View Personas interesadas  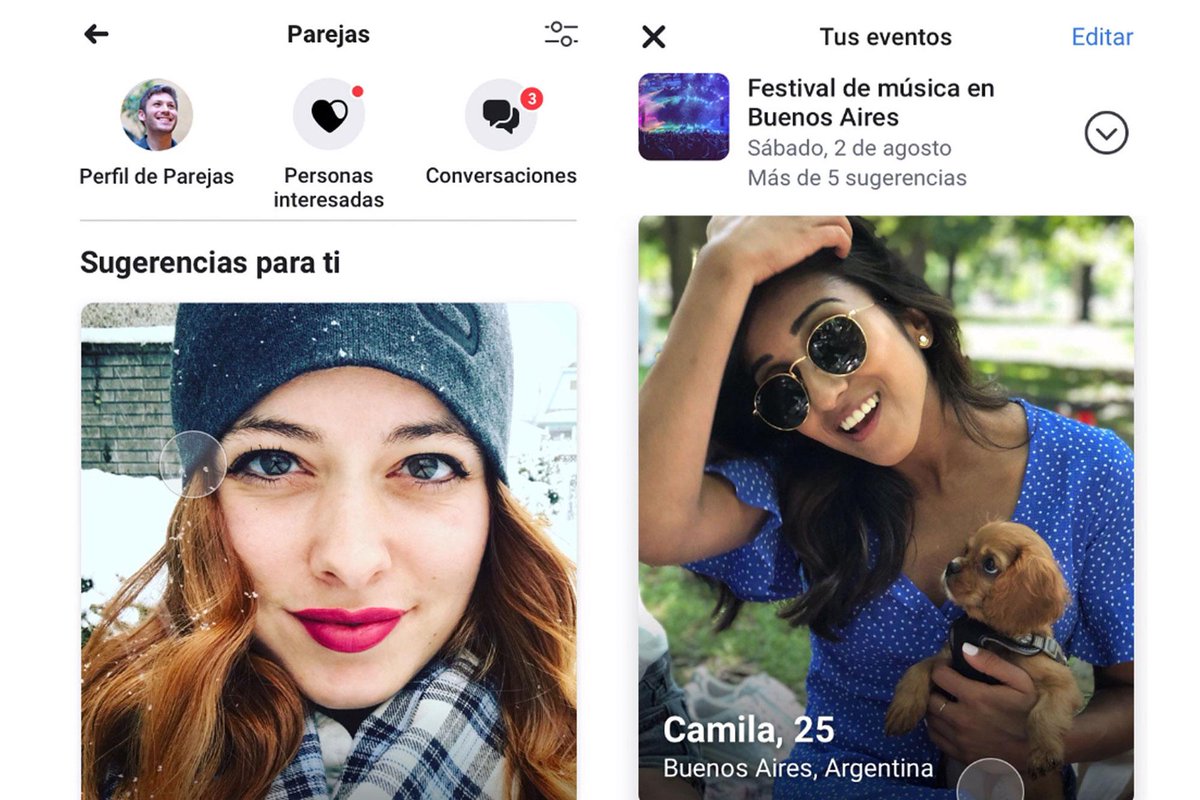tap(329, 116)
